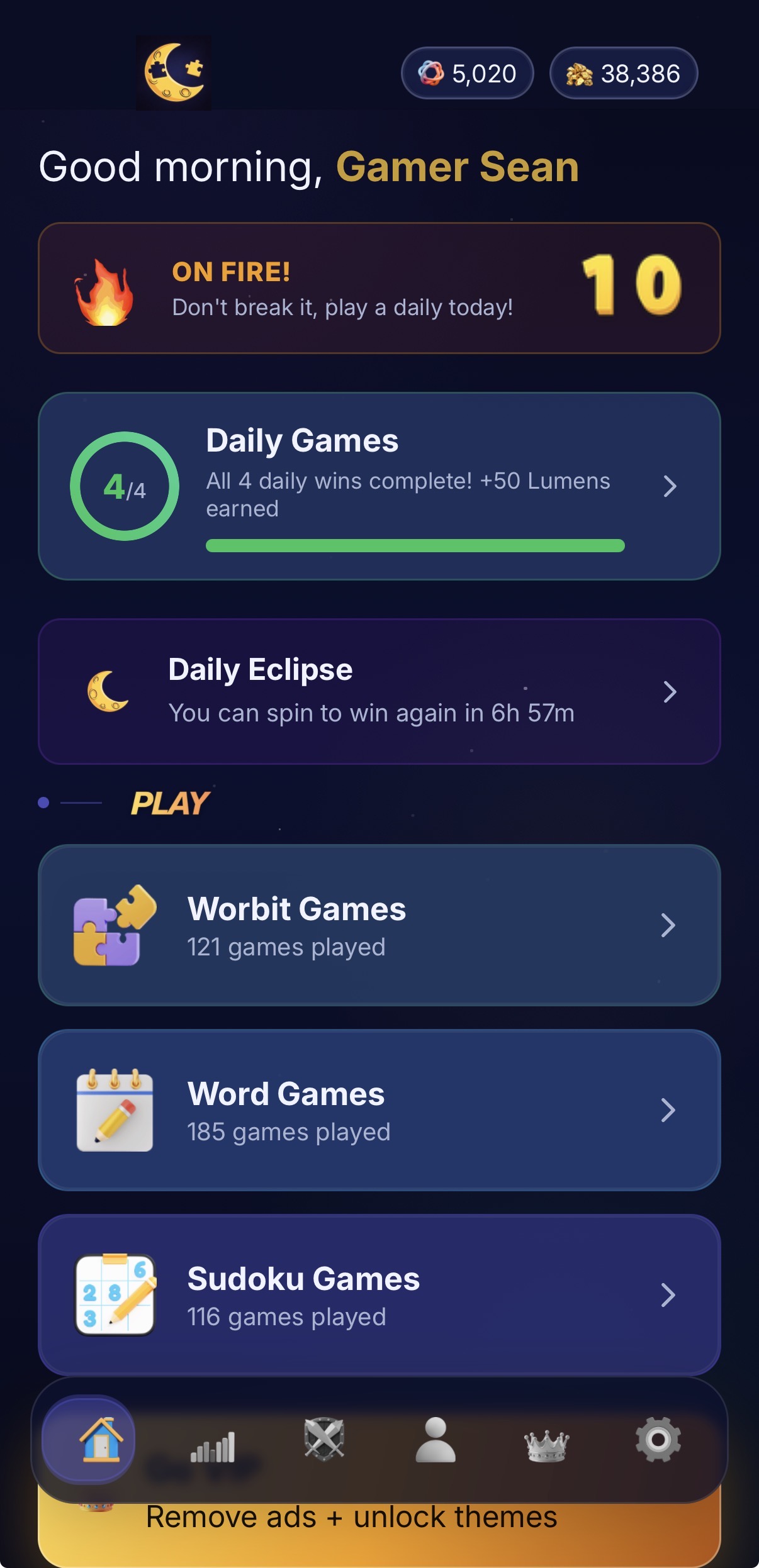Tap the moon icon on Daily Eclipse card
This screenshot has width=759, height=1568.
(108, 690)
